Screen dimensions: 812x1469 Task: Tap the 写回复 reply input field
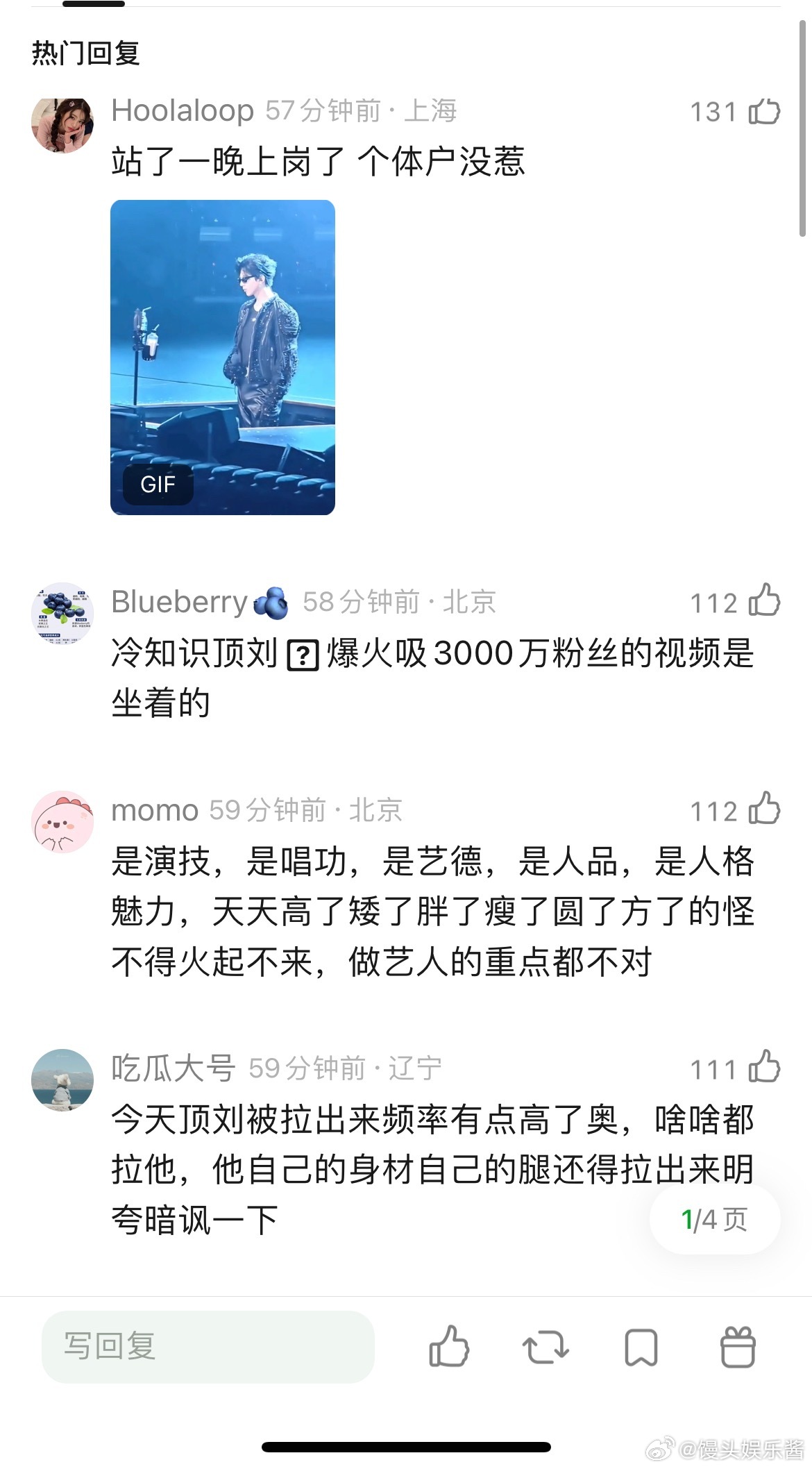208,1347
